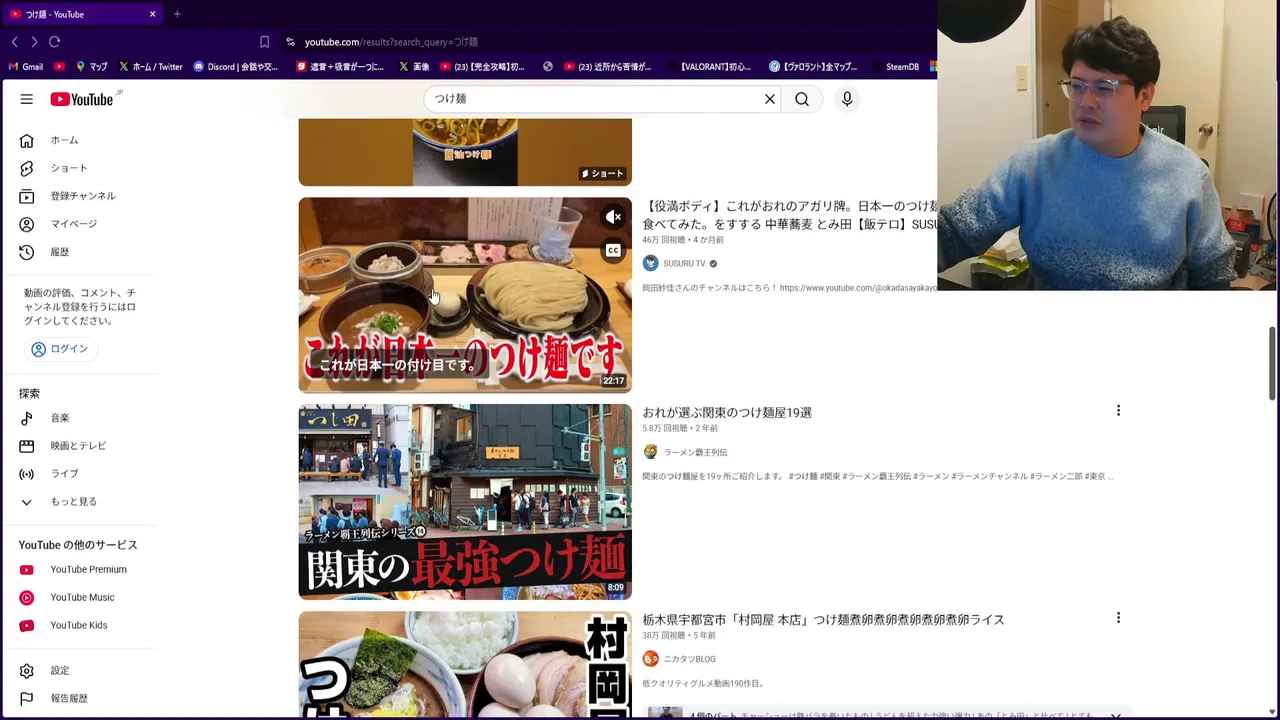Reload the page in the browser
The width and height of the screenshot is (1280, 720).
point(55,42)
